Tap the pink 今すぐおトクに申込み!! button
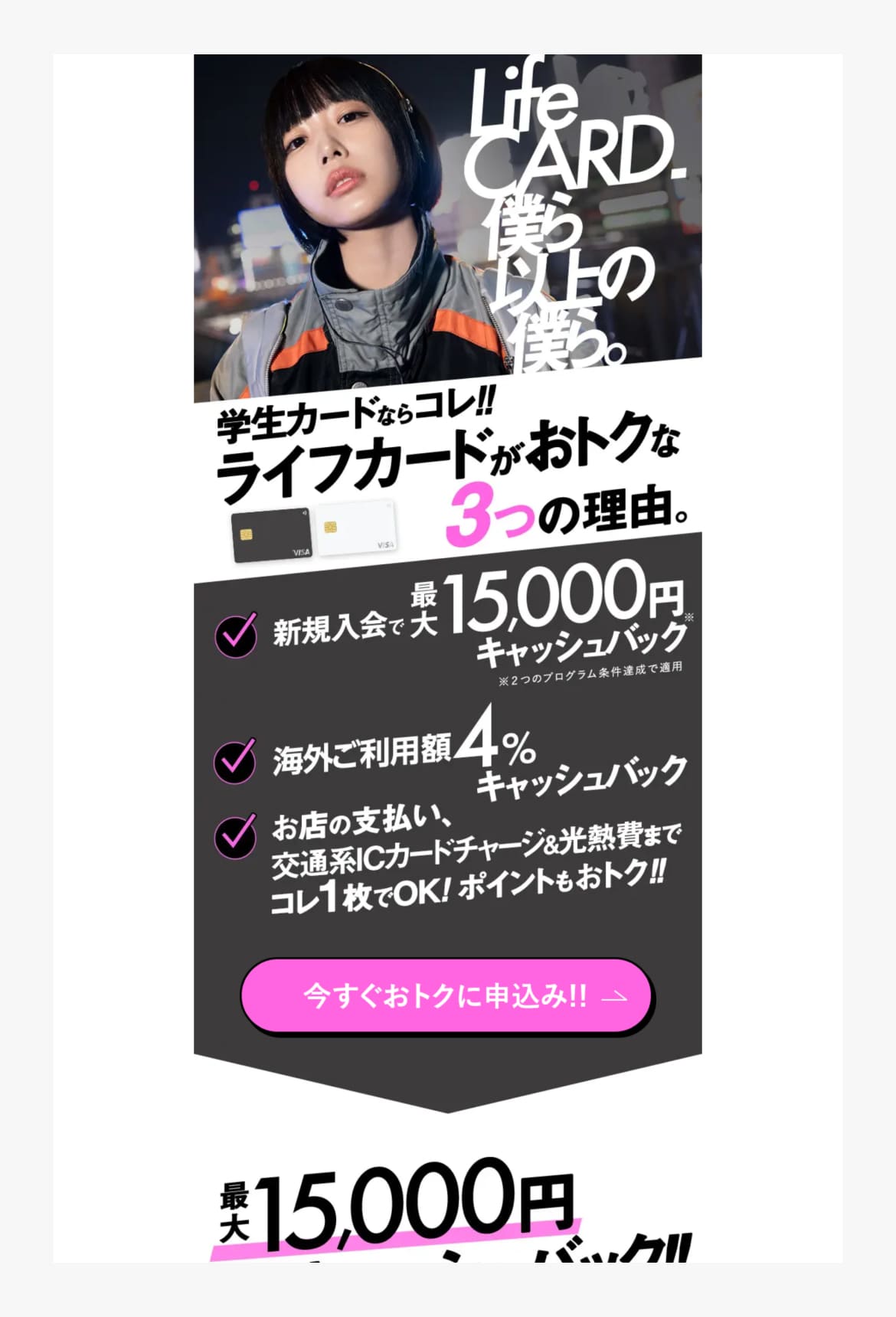 (x=446, y=995)
